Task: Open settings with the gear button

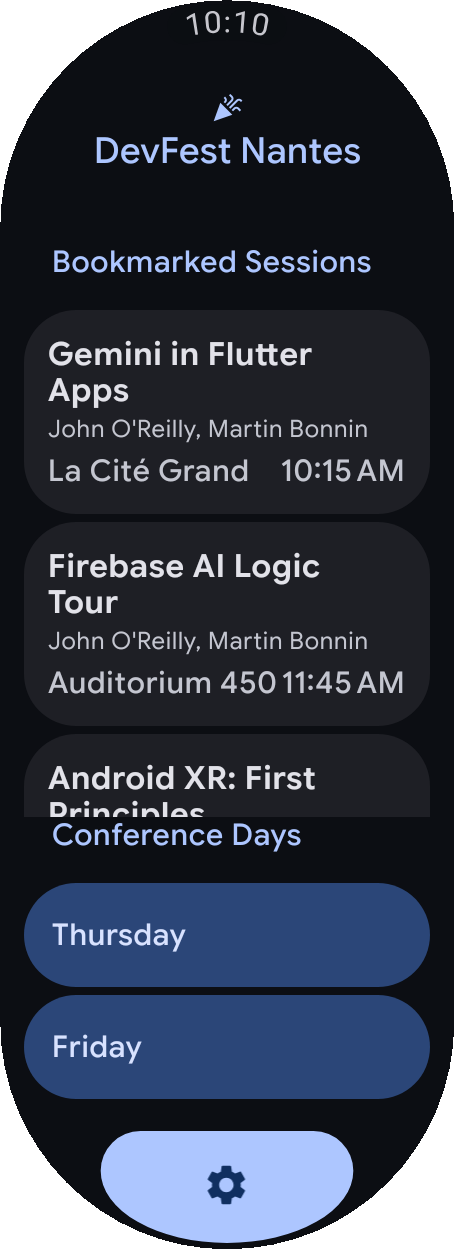Action: point(227,1185)
